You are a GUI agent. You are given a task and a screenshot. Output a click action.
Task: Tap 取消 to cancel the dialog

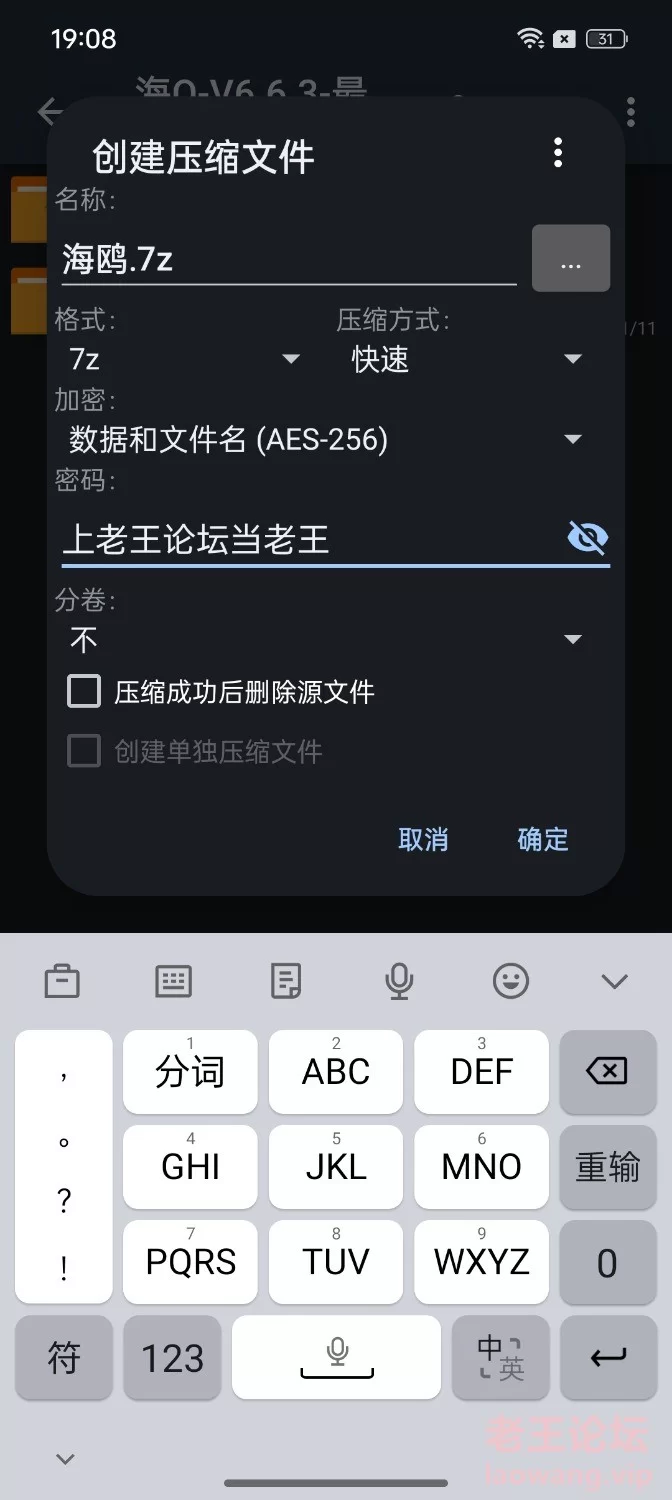point(423,839)
